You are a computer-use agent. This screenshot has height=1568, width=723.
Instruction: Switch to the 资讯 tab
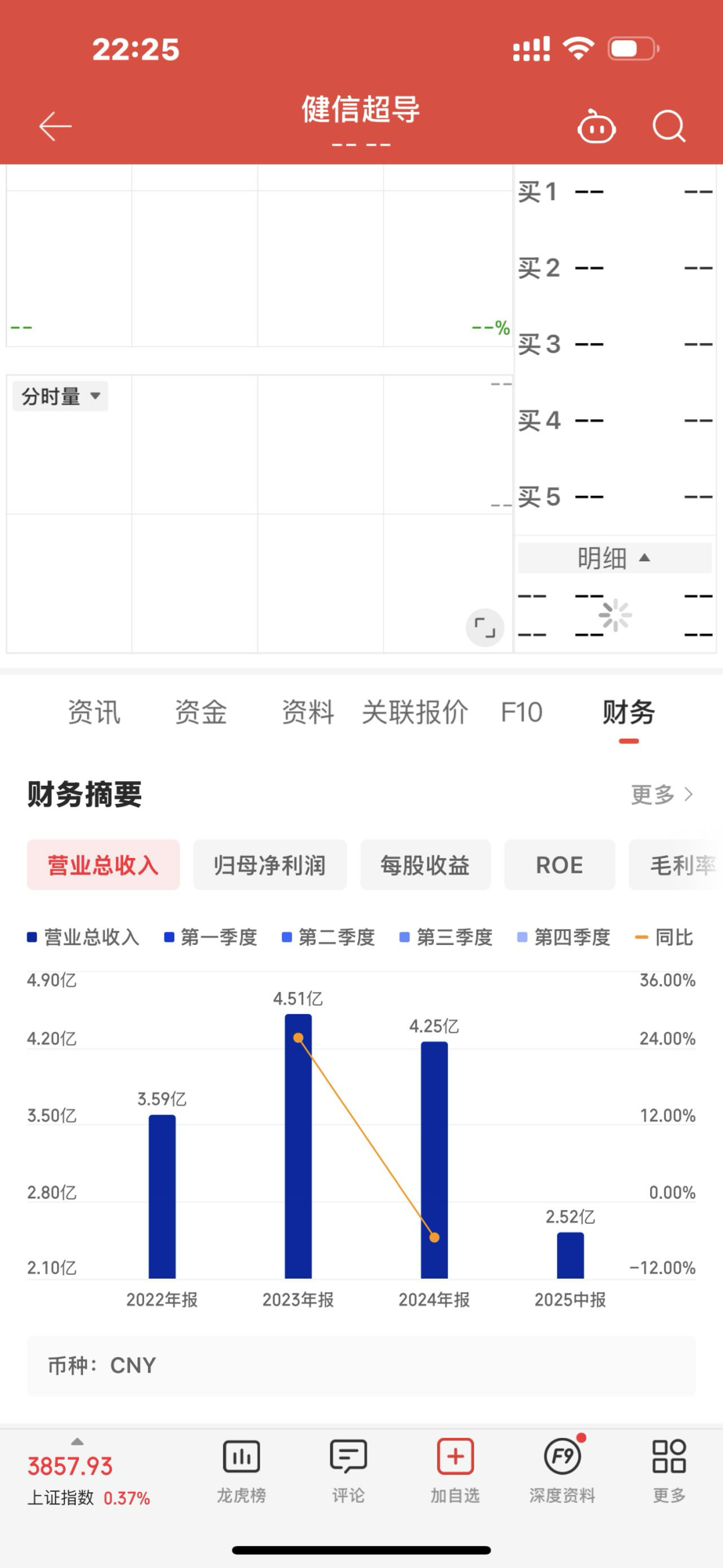94,712
